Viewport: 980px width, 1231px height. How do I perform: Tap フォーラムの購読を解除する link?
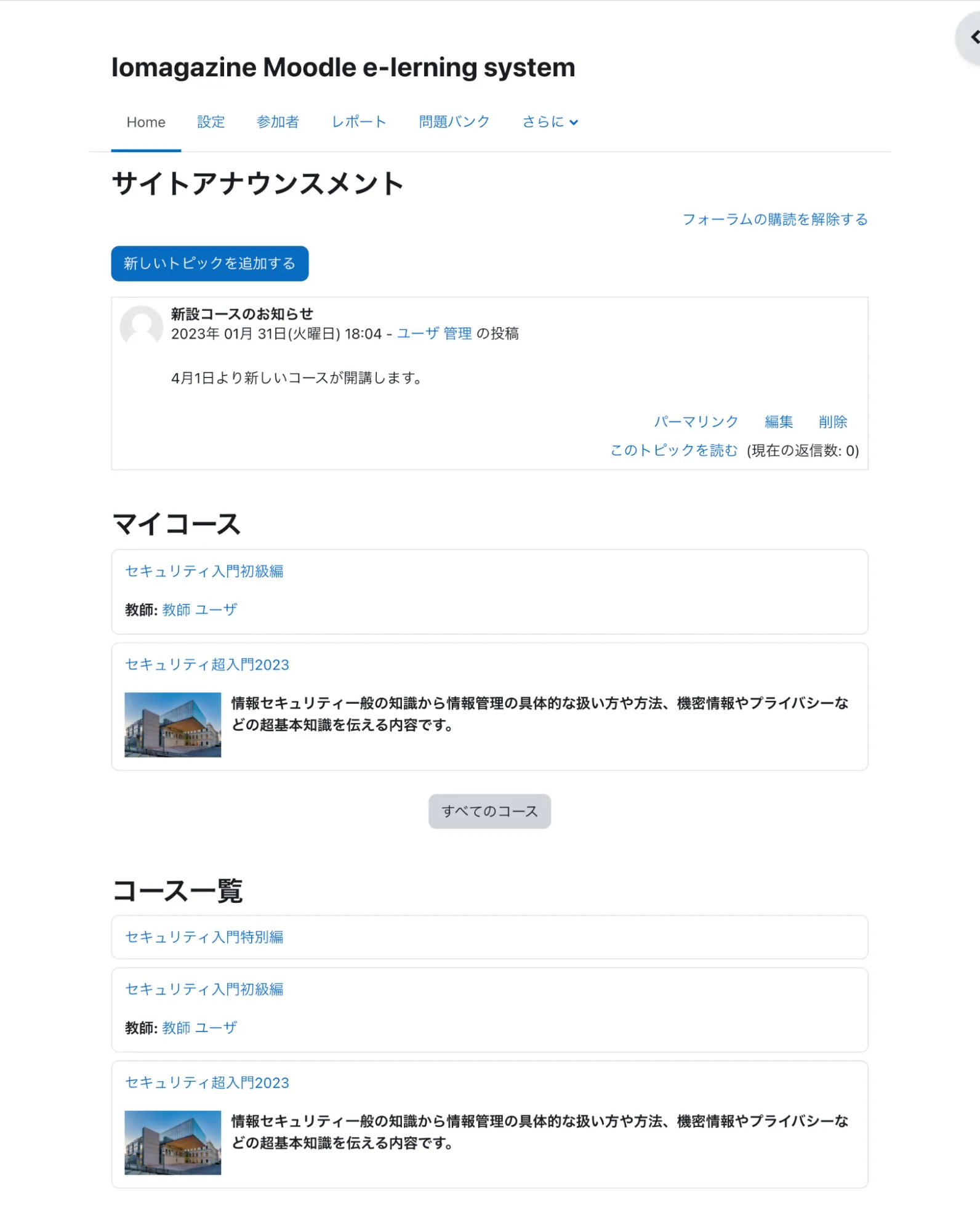(774, 219)
